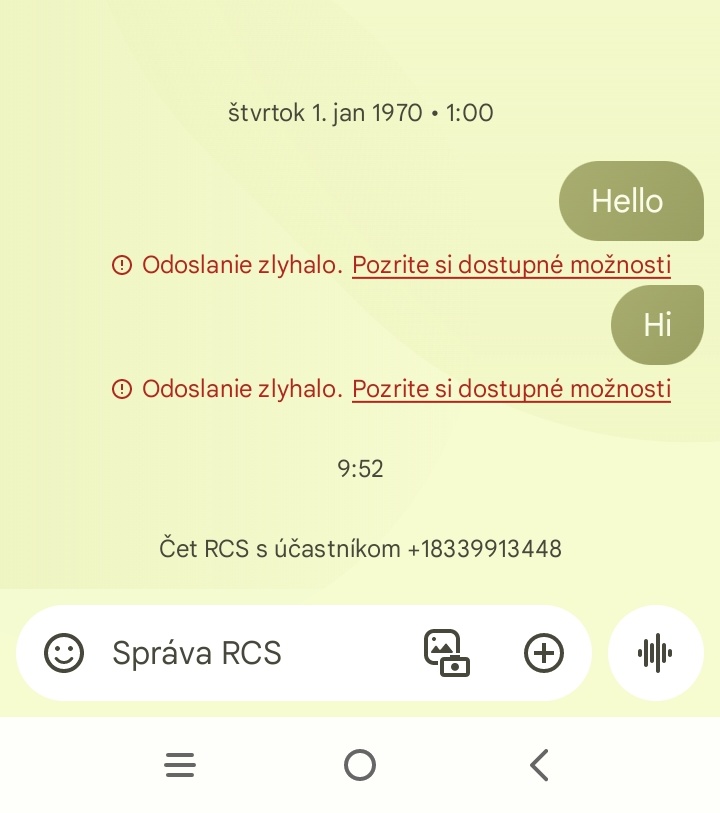
Task: Tap the failed Hello message bubble
Action: 628,201
